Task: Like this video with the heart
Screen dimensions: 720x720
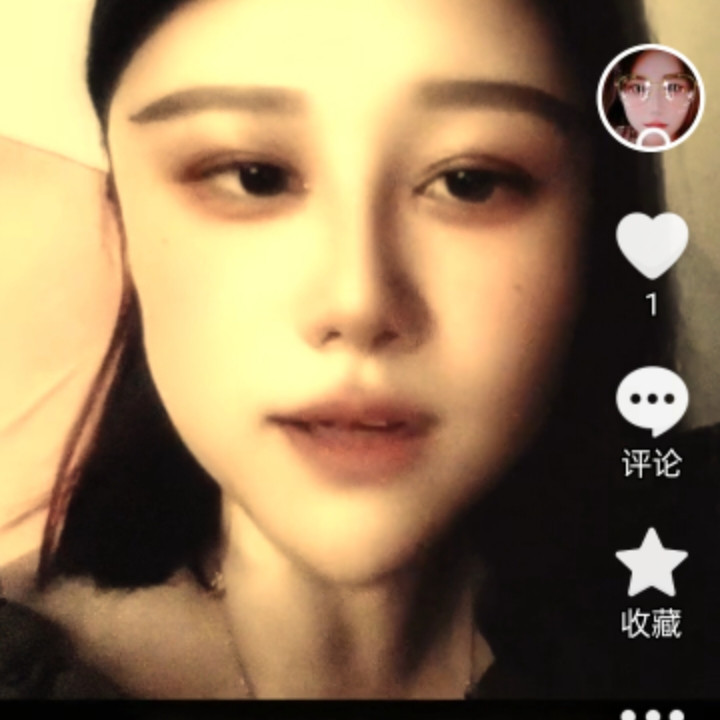Action: 652,246
